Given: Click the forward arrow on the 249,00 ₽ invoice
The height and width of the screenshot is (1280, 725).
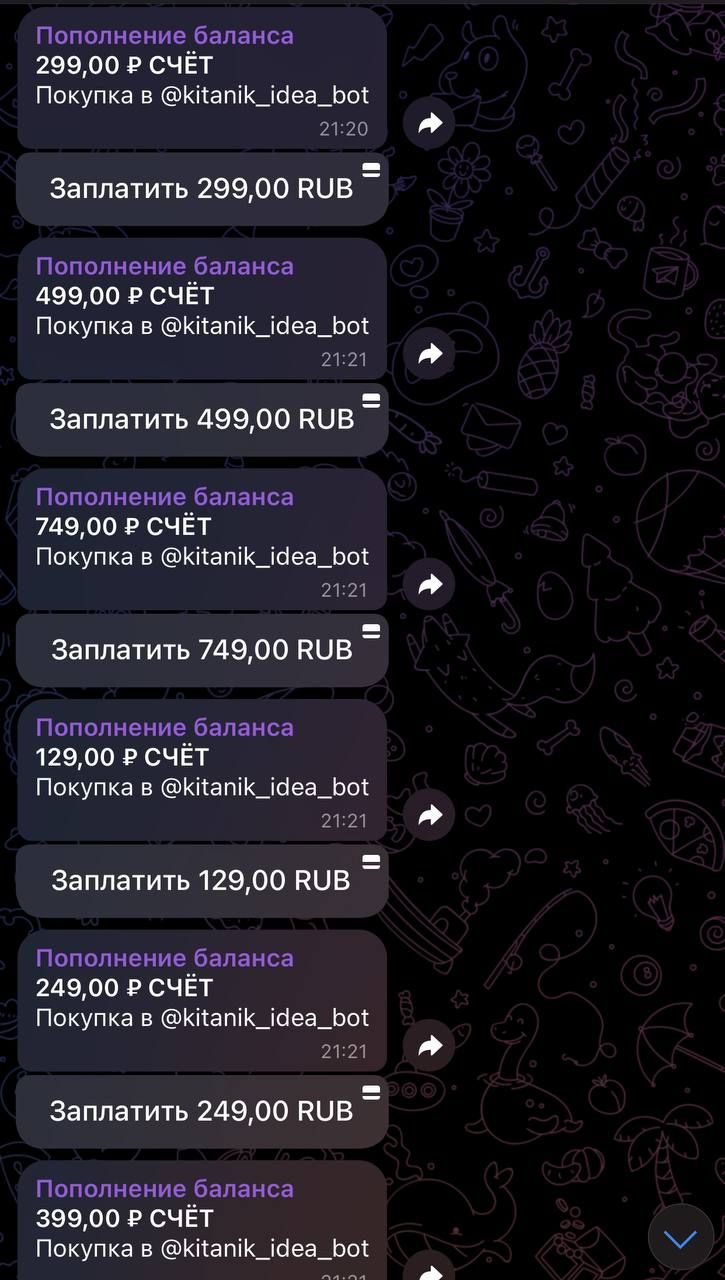Looking at the screenshot, I should point(428,1045).
